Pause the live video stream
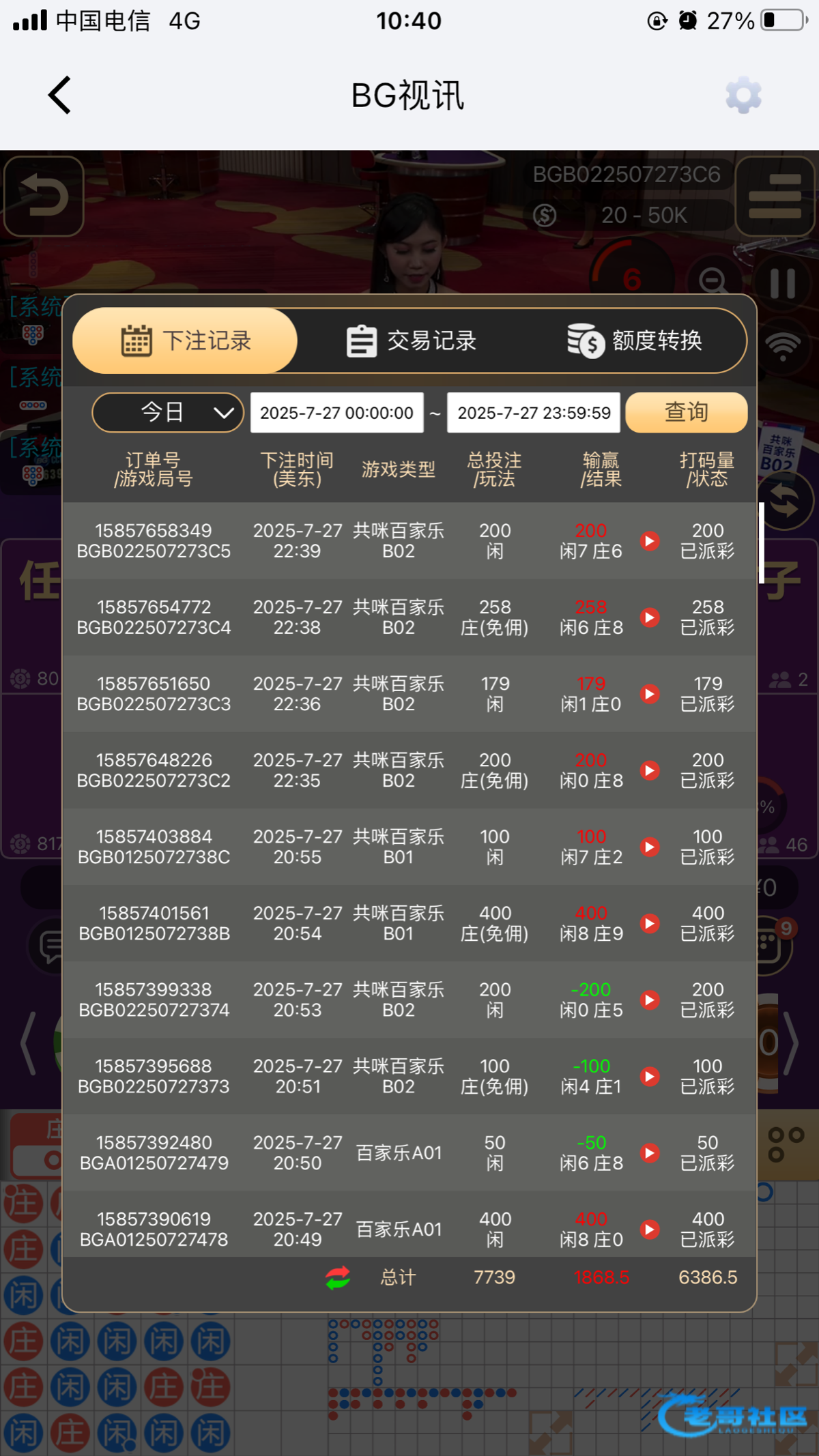 pyautogui.click(x=782, y=282)
